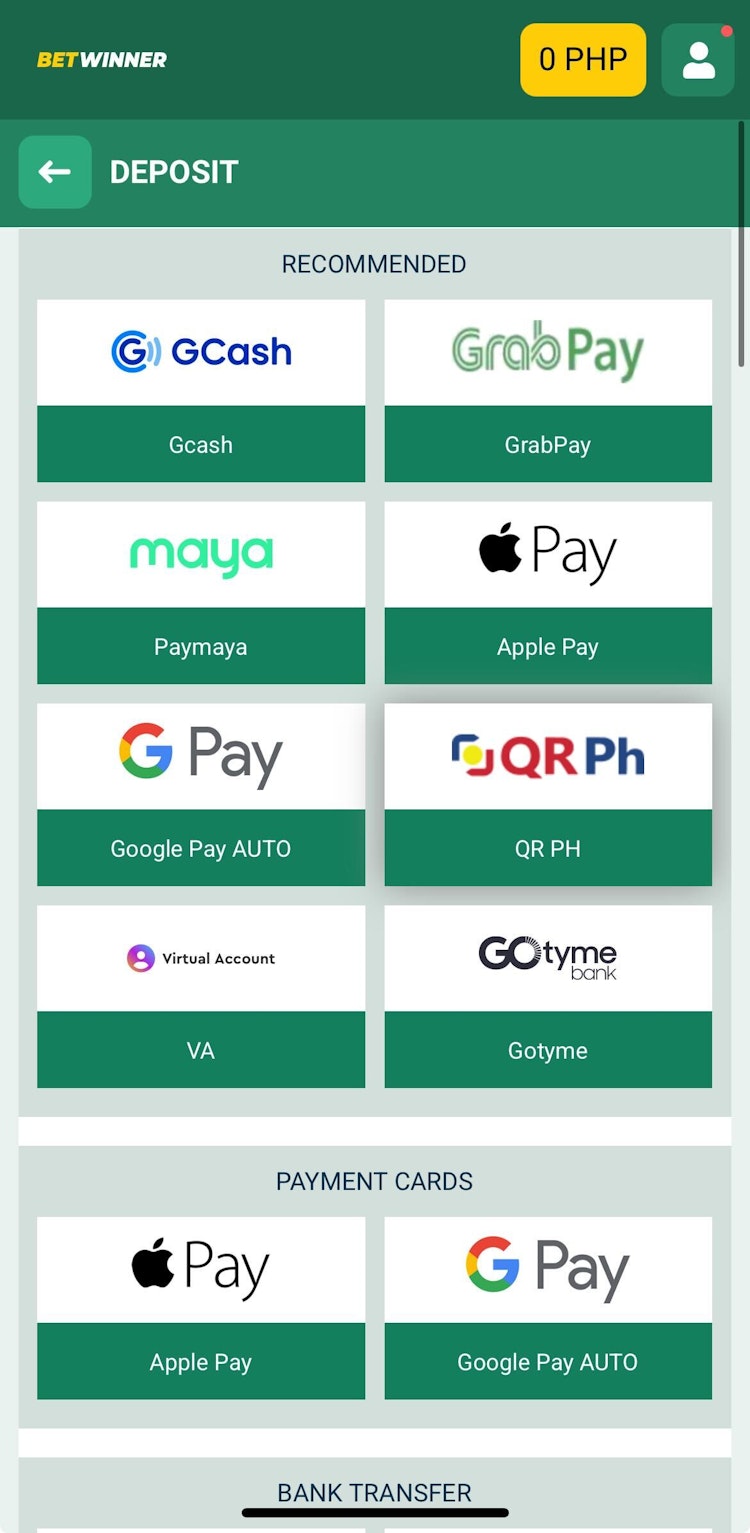Select Google Pay AUTO under Payment Cards
The width and height of the screenshot is (750, 1533).
point(548,1307)
